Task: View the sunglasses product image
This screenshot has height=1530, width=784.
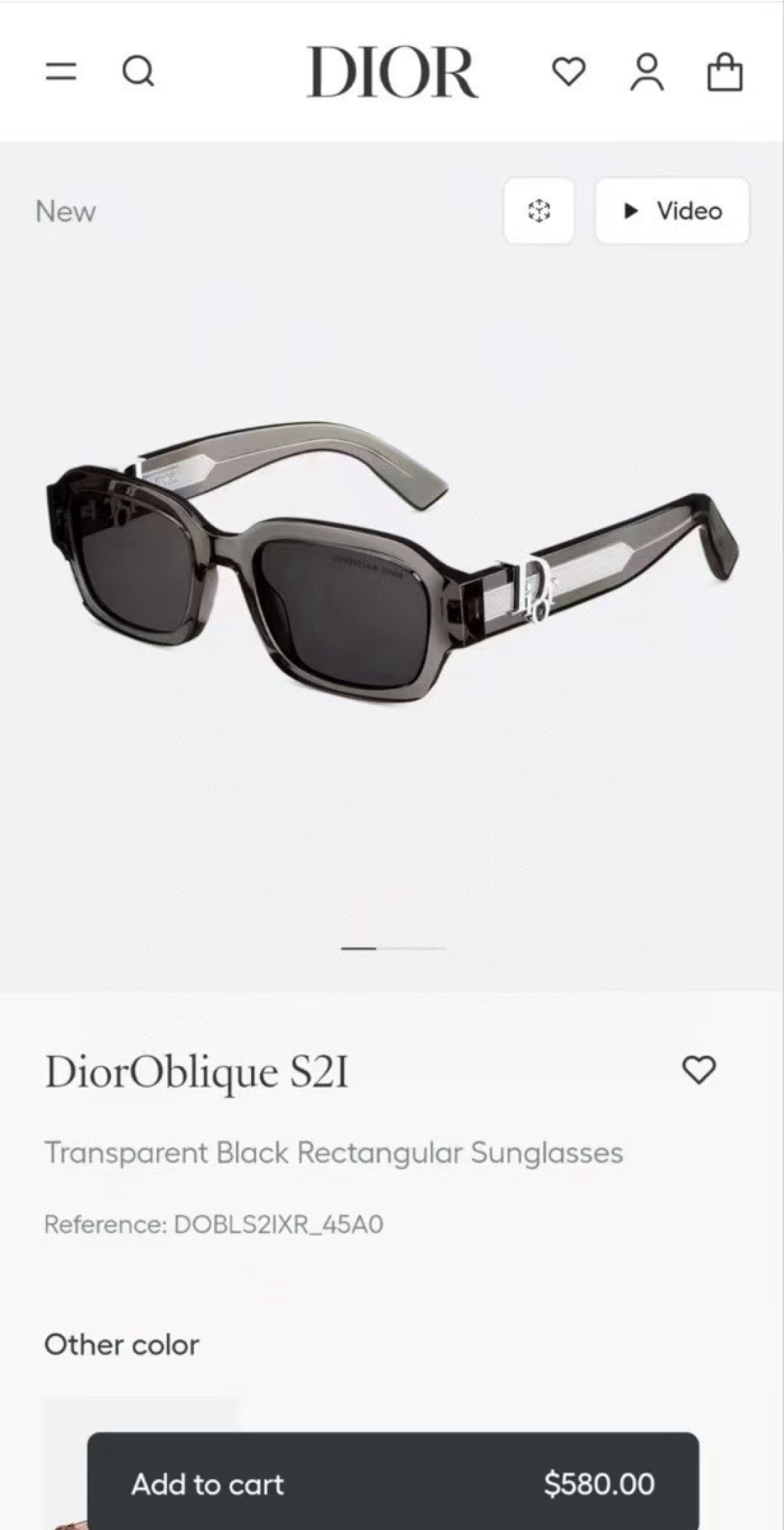Action: point(392,566)
